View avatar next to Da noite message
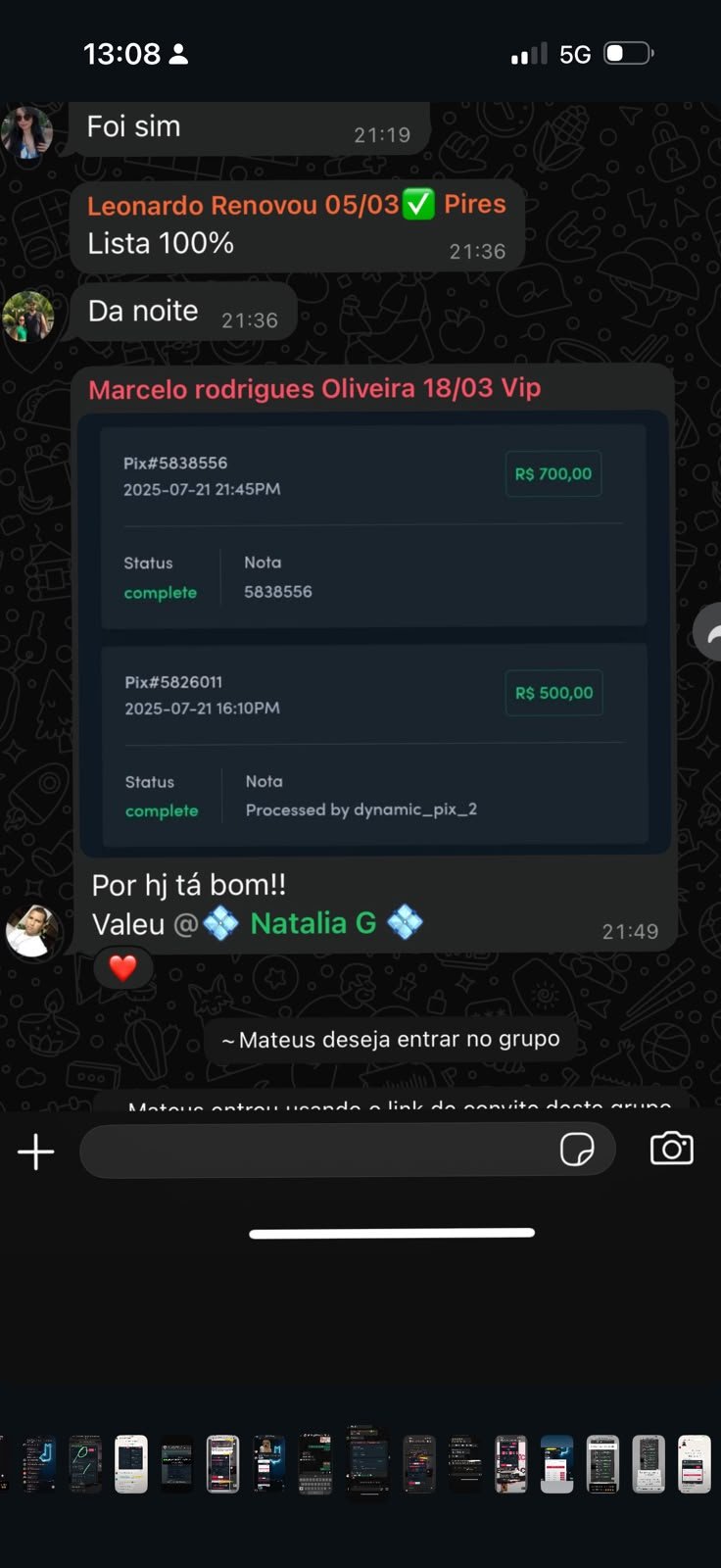The image size is (721, 1568). point(27,316)
